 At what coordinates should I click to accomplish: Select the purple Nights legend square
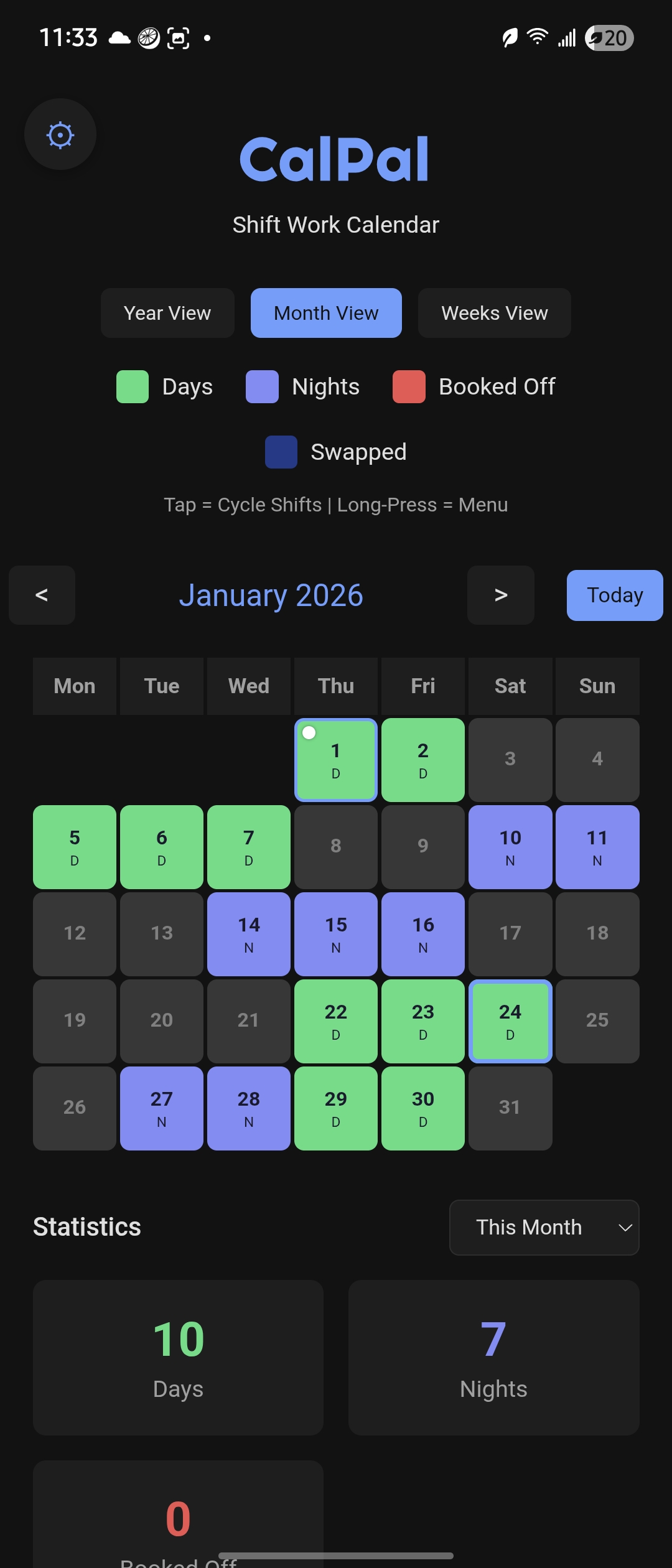coord(262,386)
